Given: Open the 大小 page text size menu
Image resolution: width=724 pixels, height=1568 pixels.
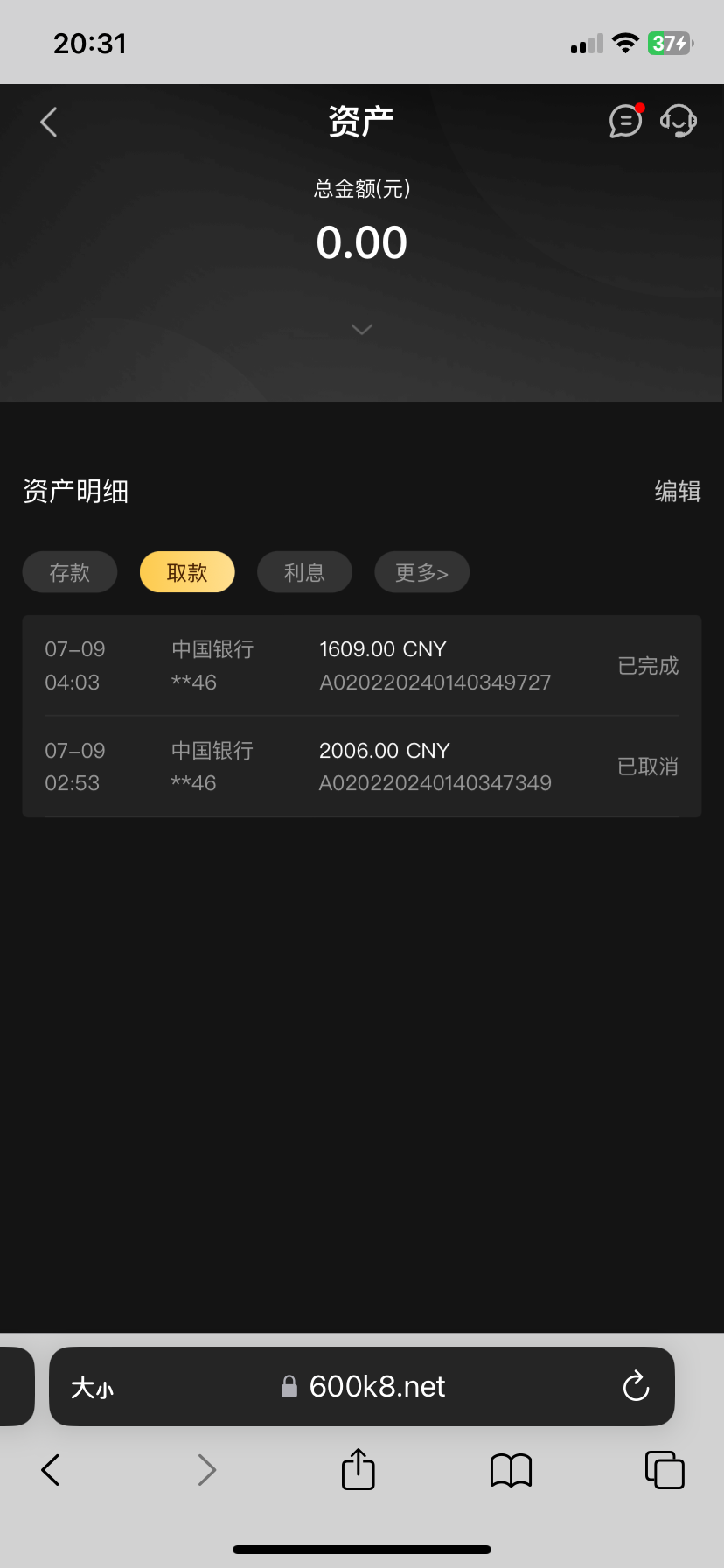Looking at the screenshot, I should [92, 1387].
